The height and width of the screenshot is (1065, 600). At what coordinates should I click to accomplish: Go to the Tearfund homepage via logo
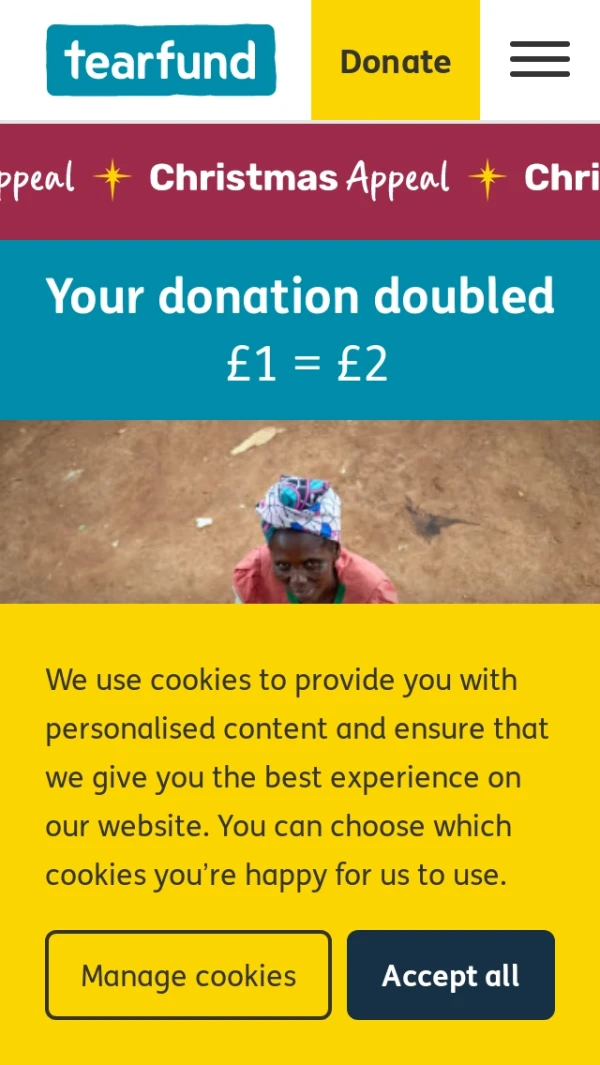coord(160,60)
